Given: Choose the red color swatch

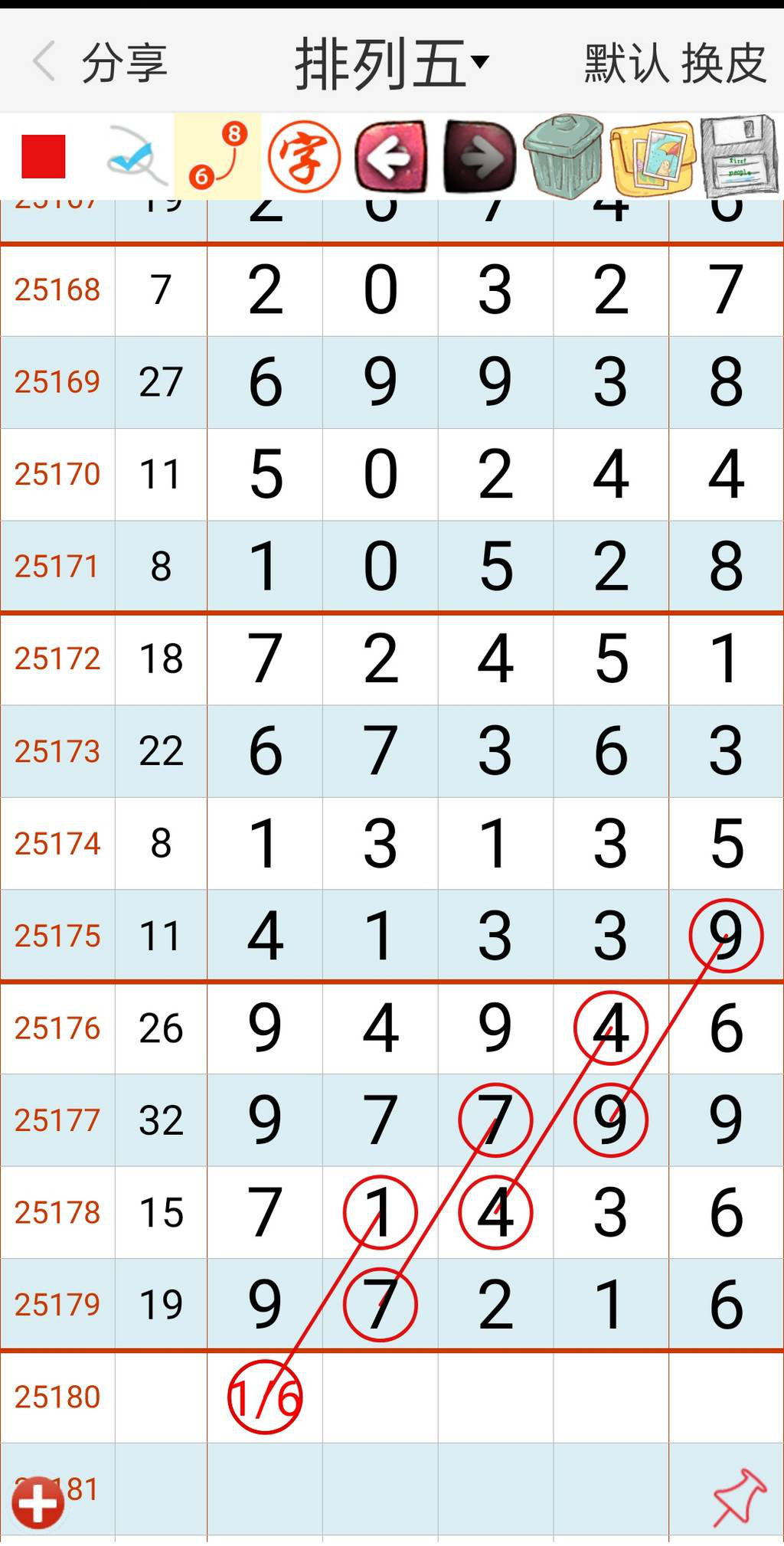Looking at the screenshot, I should [44, 156].
